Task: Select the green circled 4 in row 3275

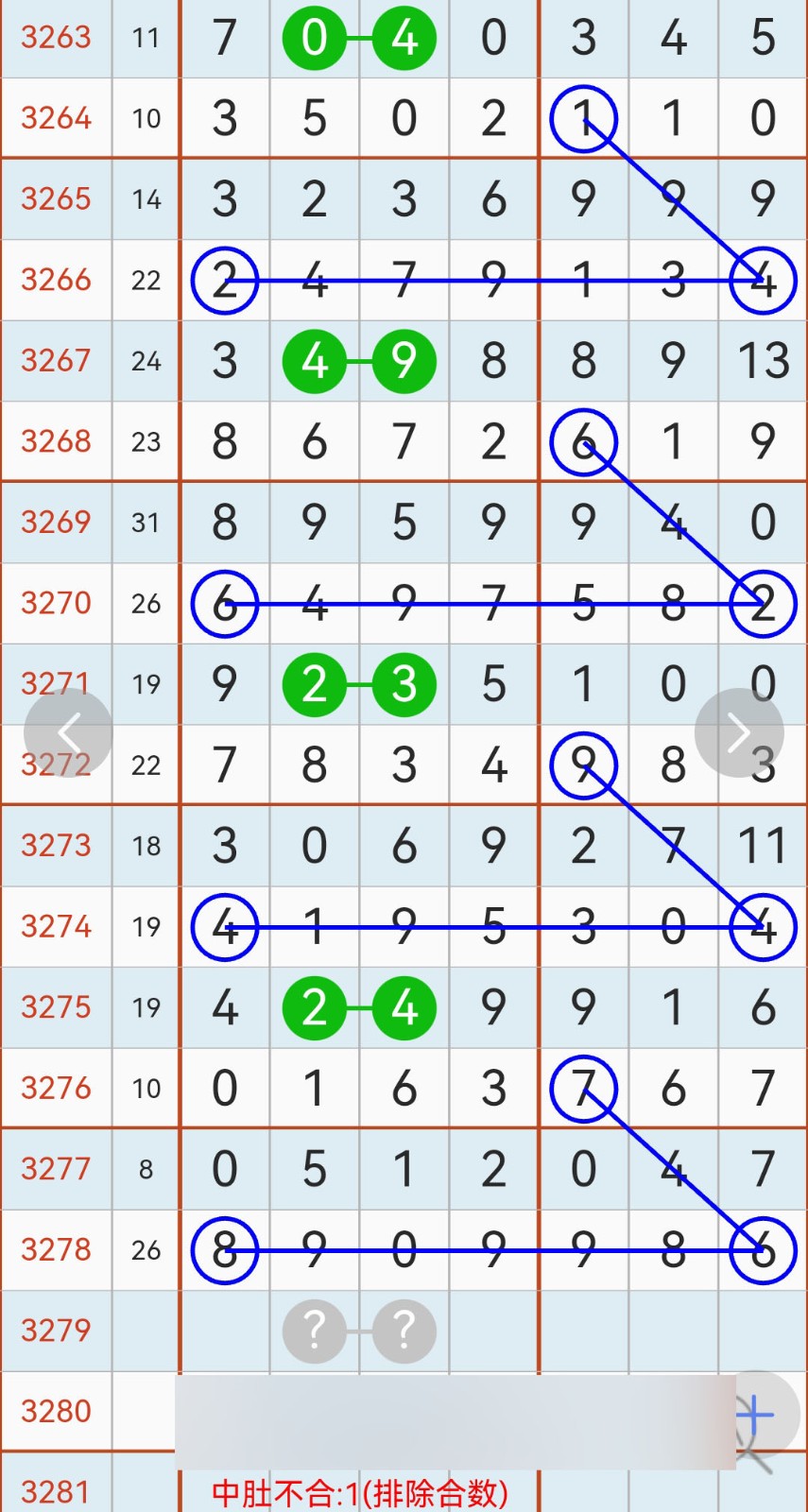Action: [x=404, y=1007]
